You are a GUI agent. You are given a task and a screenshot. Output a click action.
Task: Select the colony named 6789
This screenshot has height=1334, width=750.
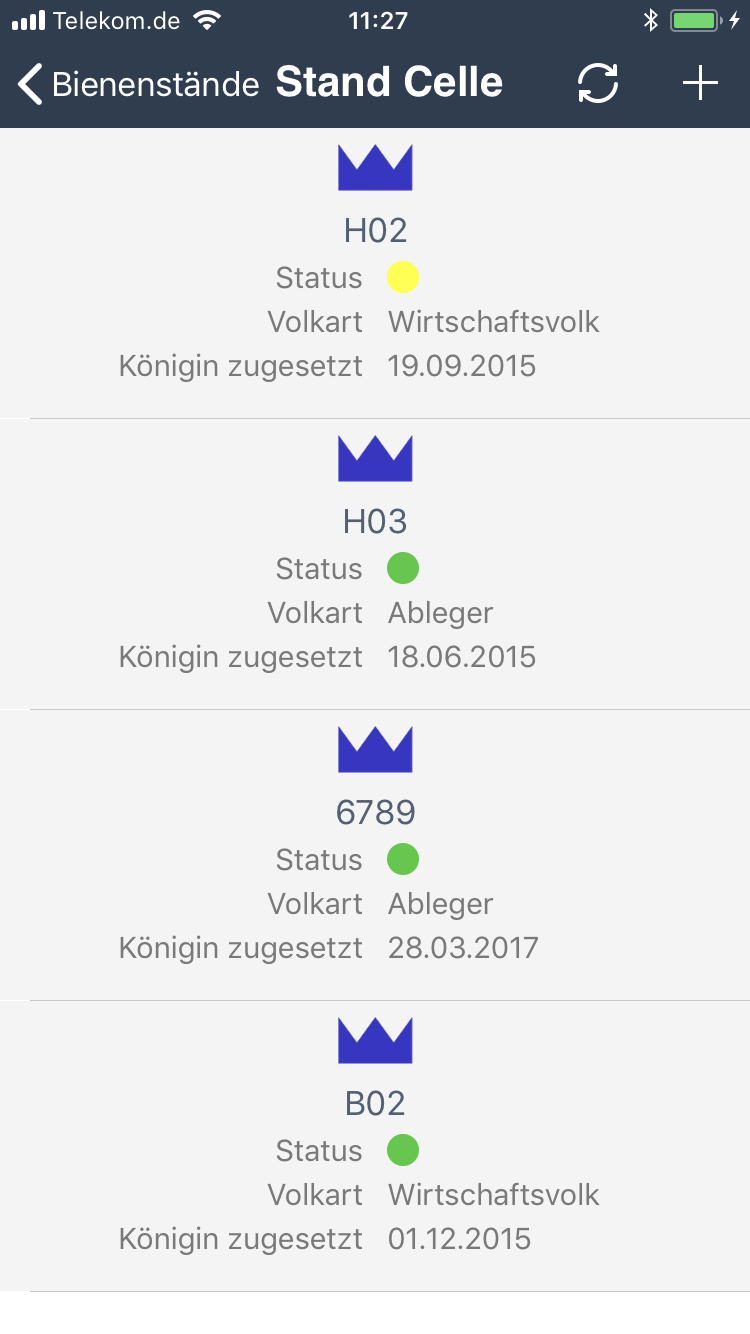(x=375, y=855)
